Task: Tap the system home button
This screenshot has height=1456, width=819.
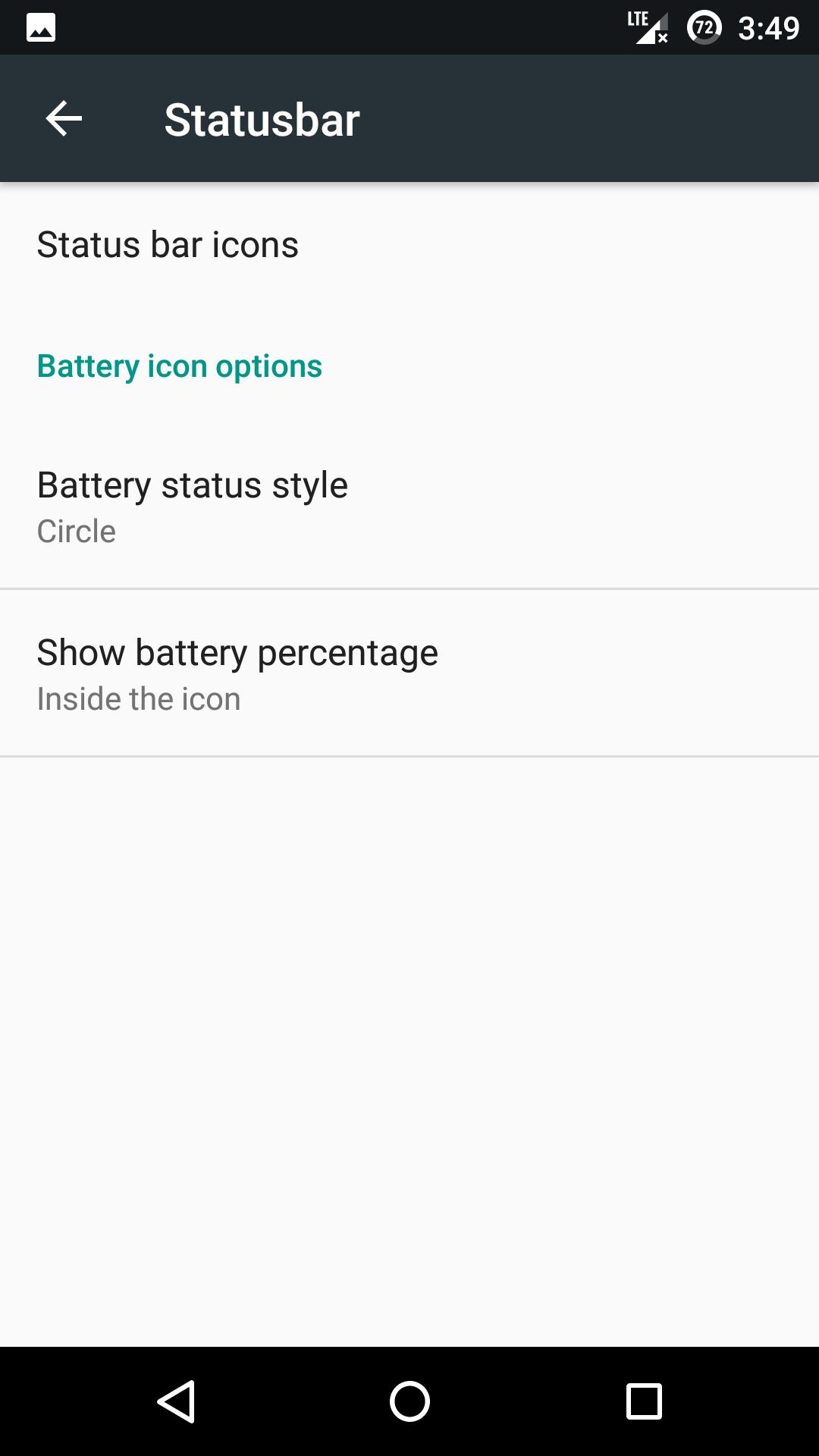Action: pos(409,1401)
